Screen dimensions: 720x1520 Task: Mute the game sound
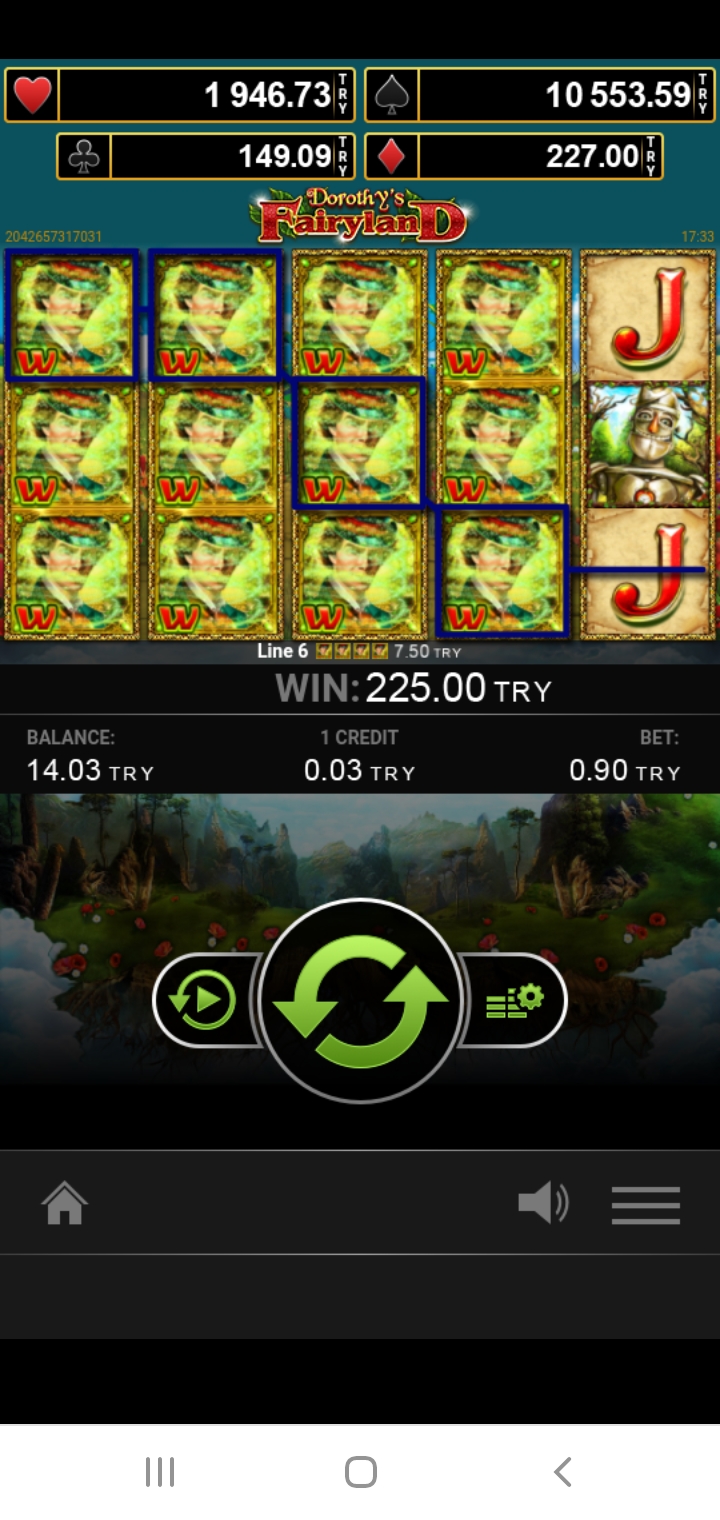543,1203
